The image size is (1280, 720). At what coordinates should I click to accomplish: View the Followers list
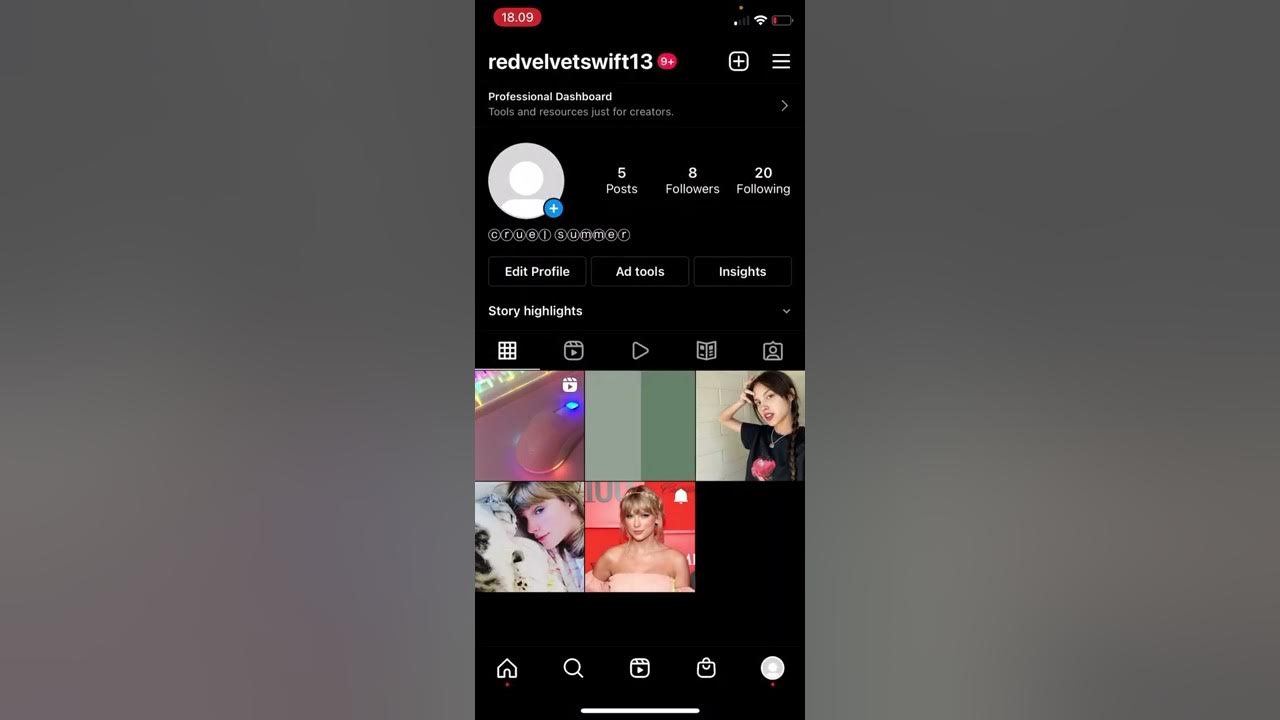pyautogui.click(x=692, y=180)
